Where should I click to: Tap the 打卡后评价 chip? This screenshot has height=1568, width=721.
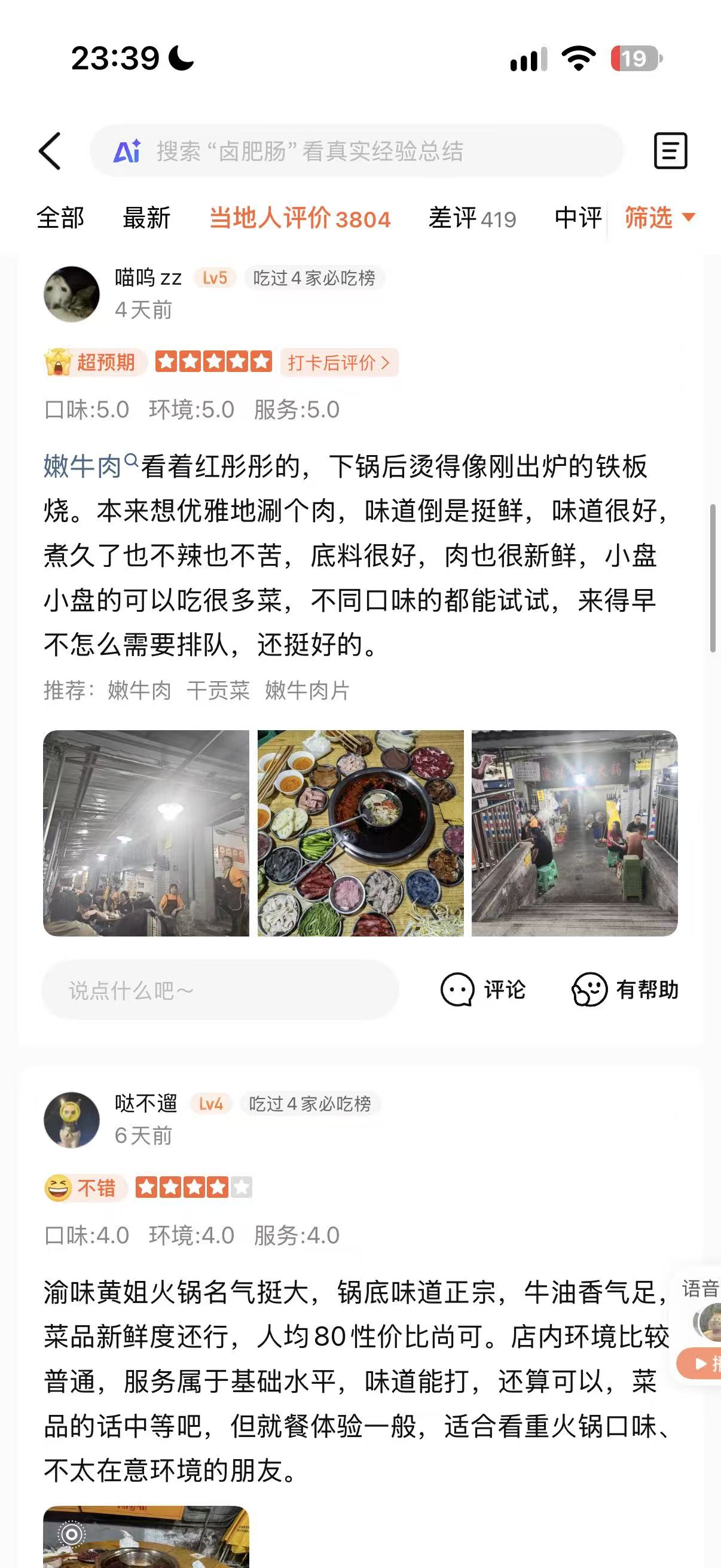pos(339,363)
